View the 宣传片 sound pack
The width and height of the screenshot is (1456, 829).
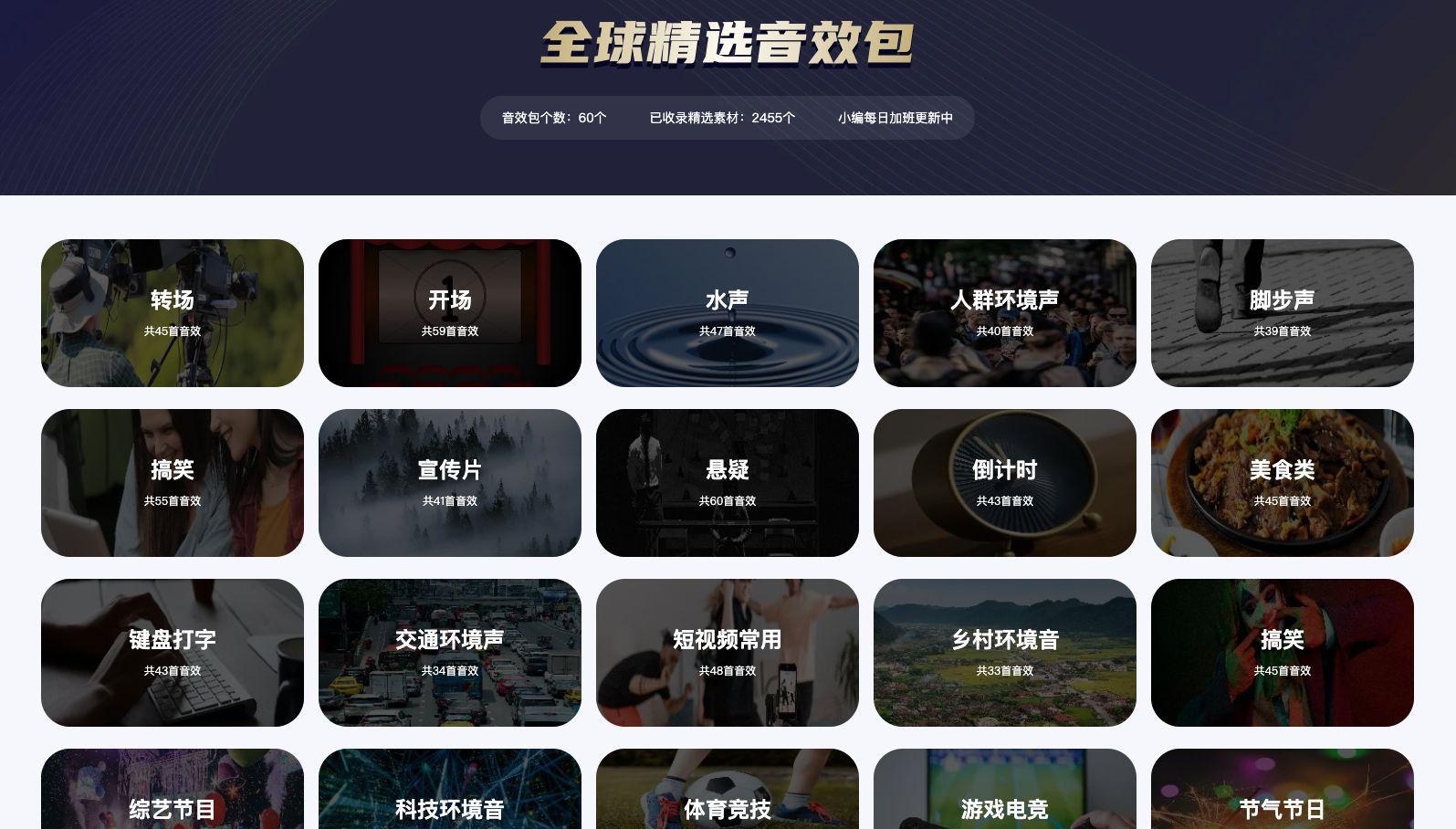coord(449,482)
